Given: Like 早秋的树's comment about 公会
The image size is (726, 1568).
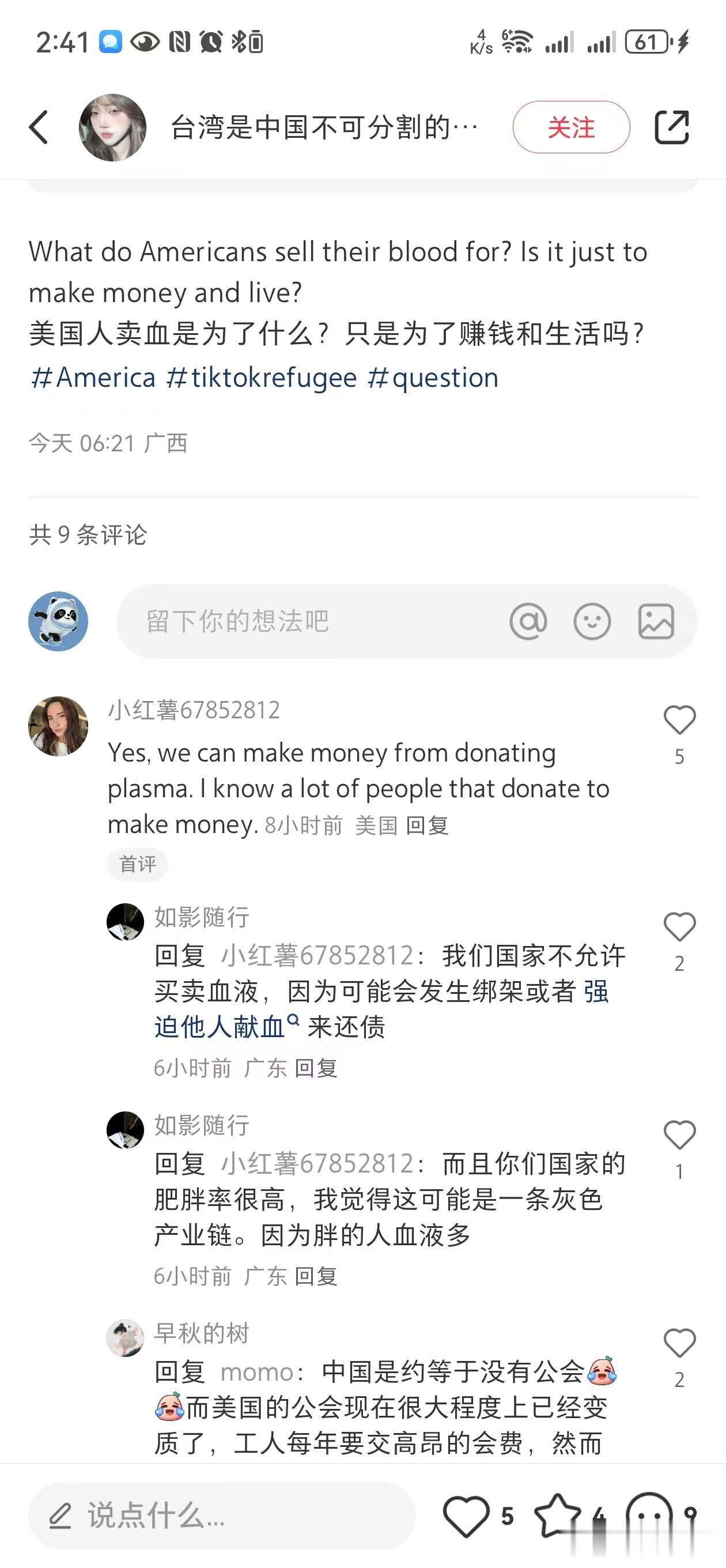Looking at the screenshot, I should coord(679,1344).
